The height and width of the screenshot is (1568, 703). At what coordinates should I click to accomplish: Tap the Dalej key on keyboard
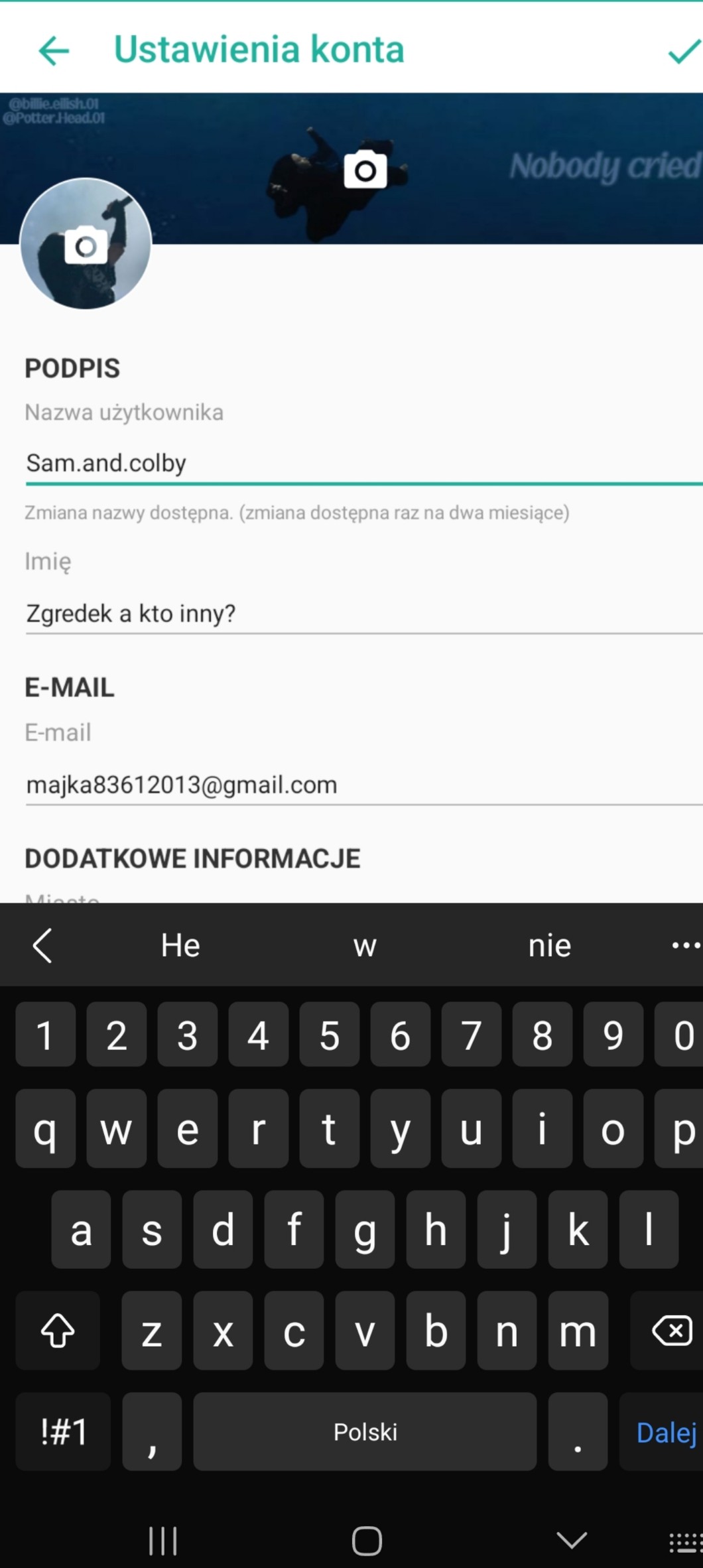tap(665, 1432)
